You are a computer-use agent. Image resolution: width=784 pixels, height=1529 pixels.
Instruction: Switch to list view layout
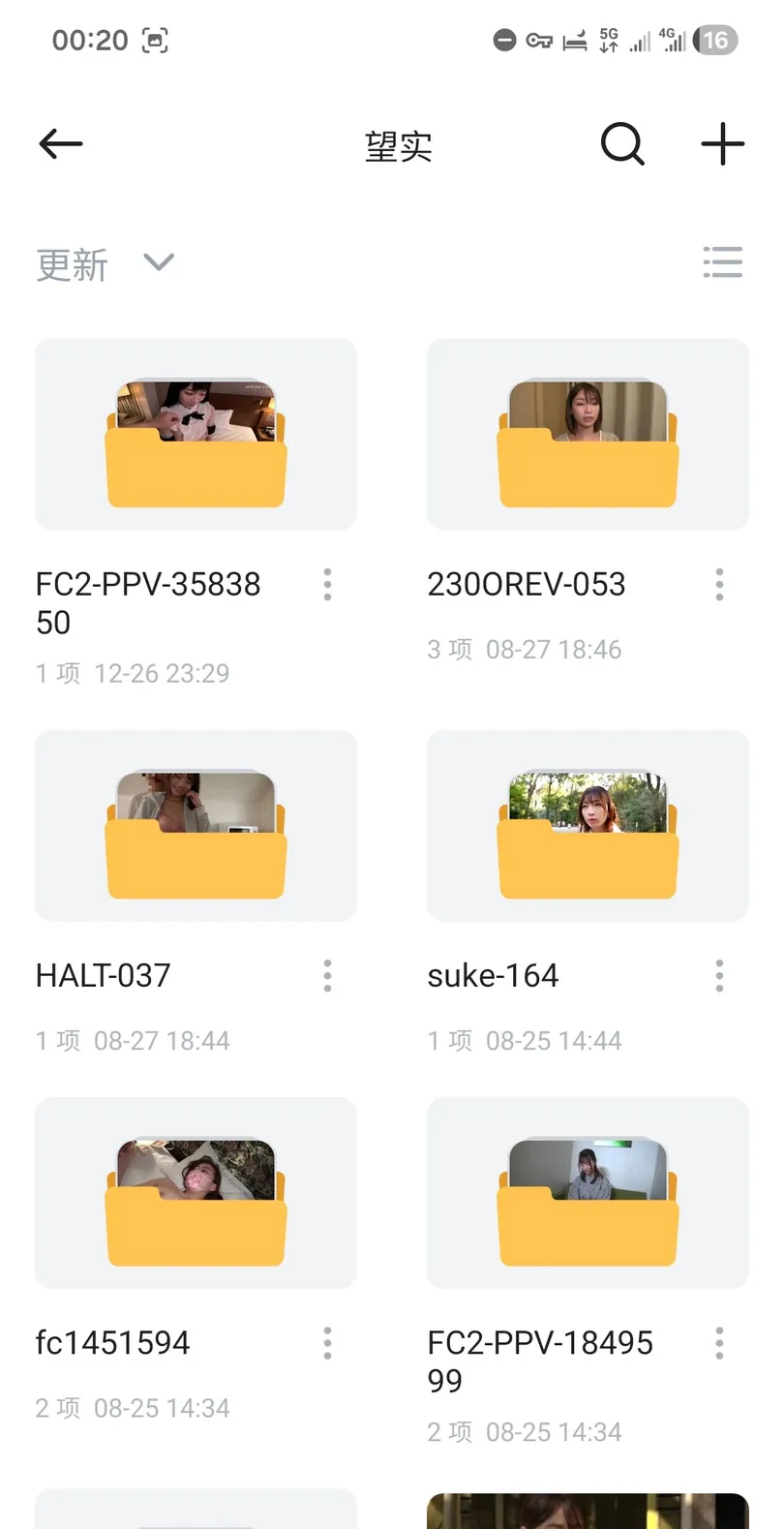click(x=722, y=262)
